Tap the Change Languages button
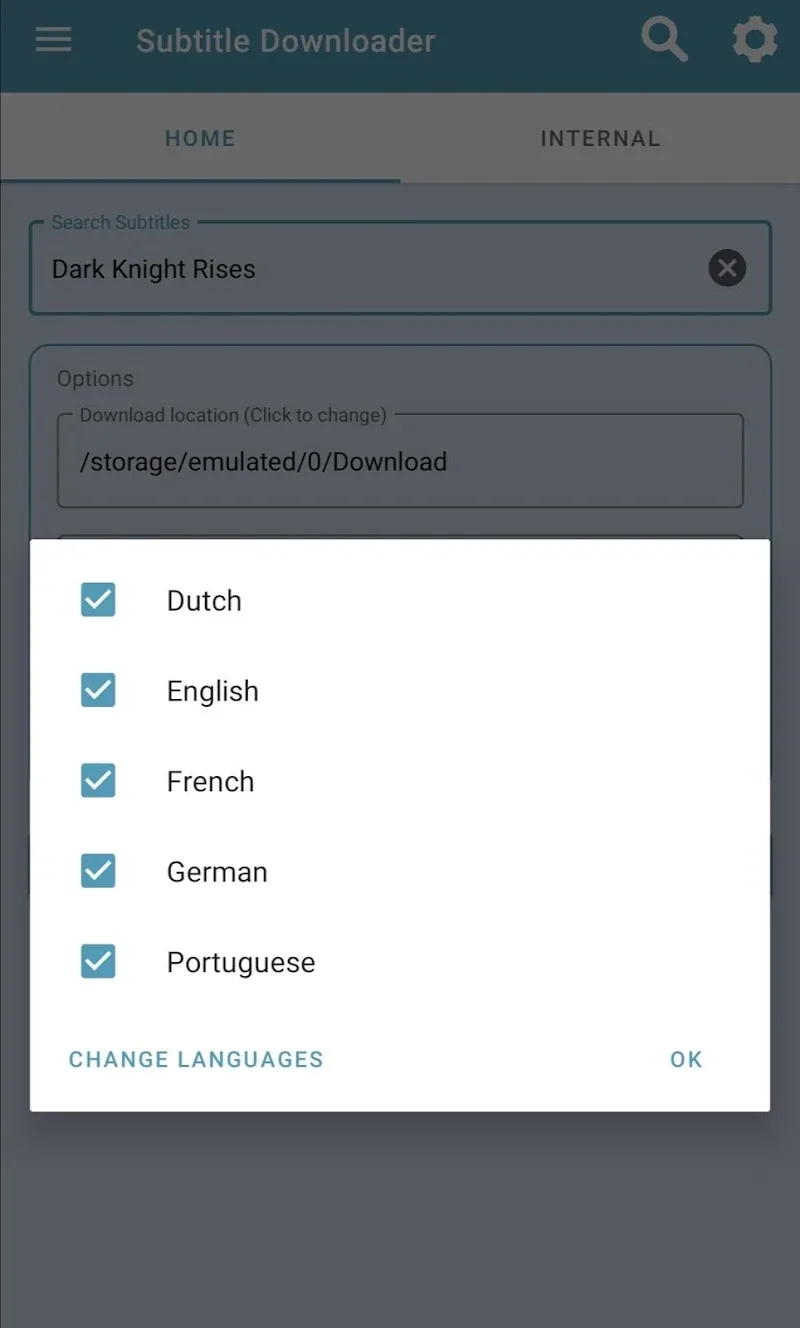The image size is (800, 1328). pos(196,1059)
